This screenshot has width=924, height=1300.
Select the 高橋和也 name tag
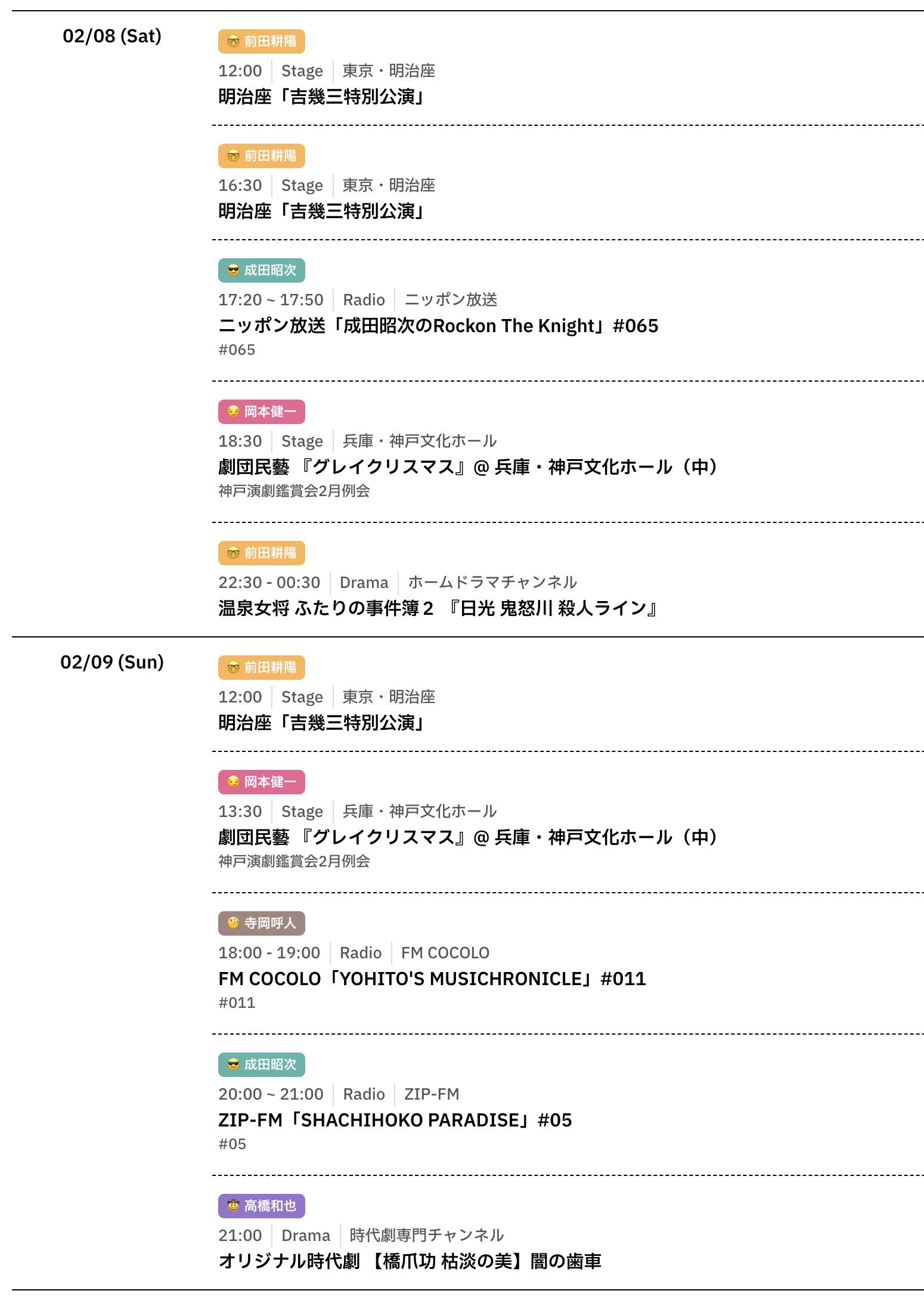261,1206
